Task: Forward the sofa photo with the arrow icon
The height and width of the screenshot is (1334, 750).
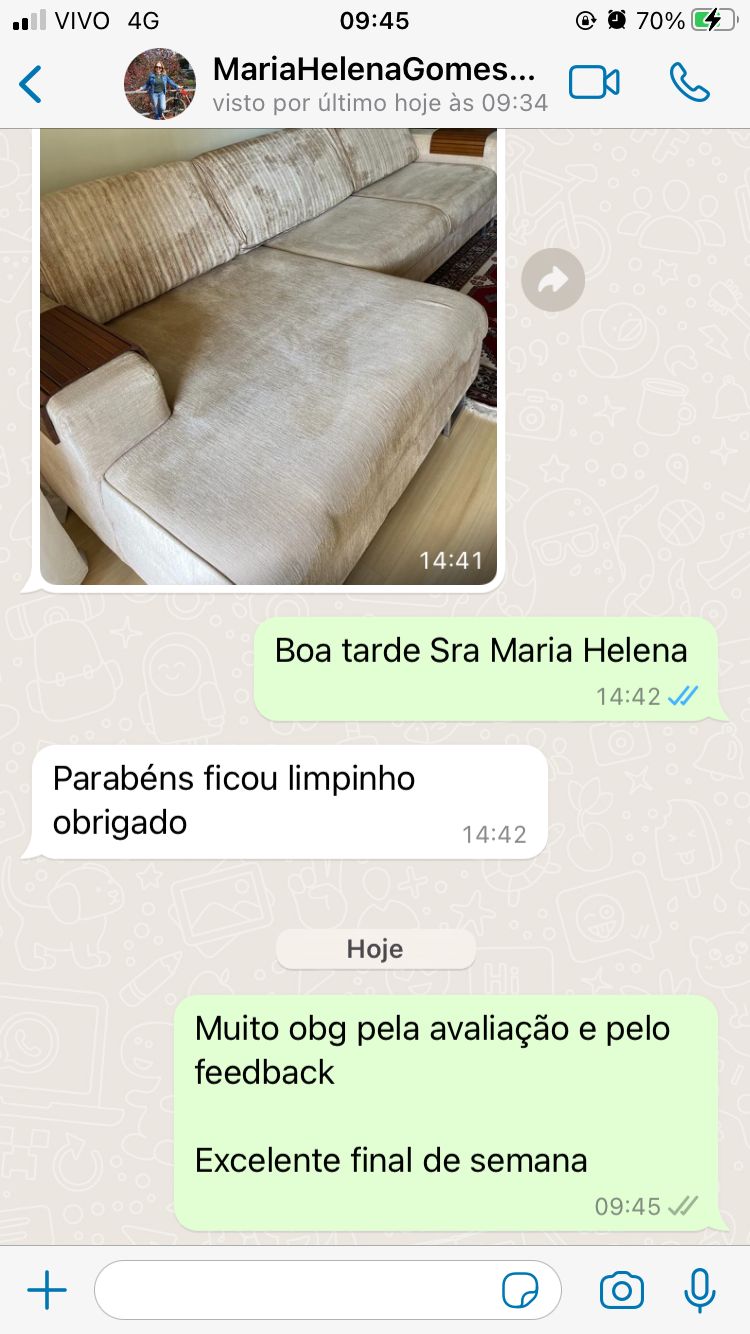Action: click(552, 281)
